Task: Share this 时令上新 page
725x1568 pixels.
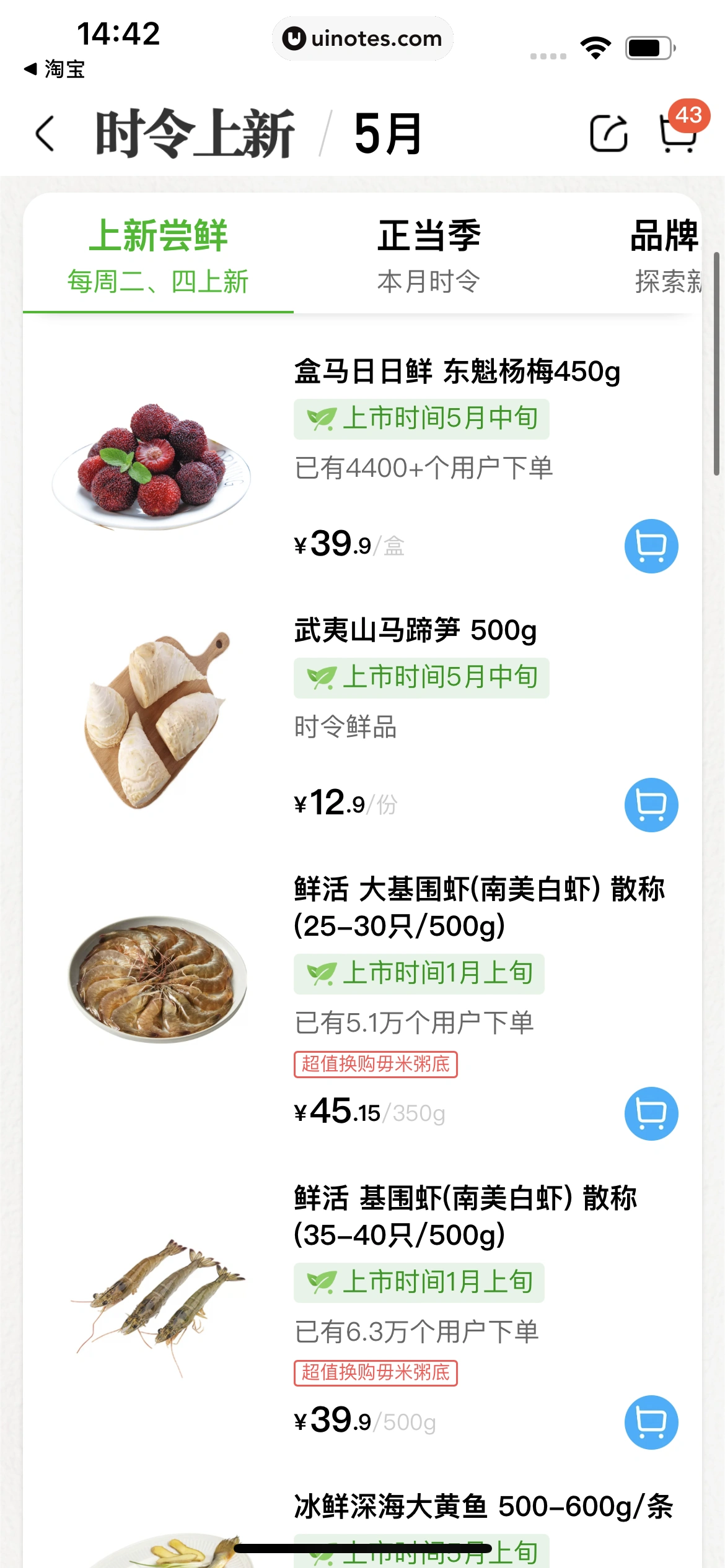Action: point(608,133)
